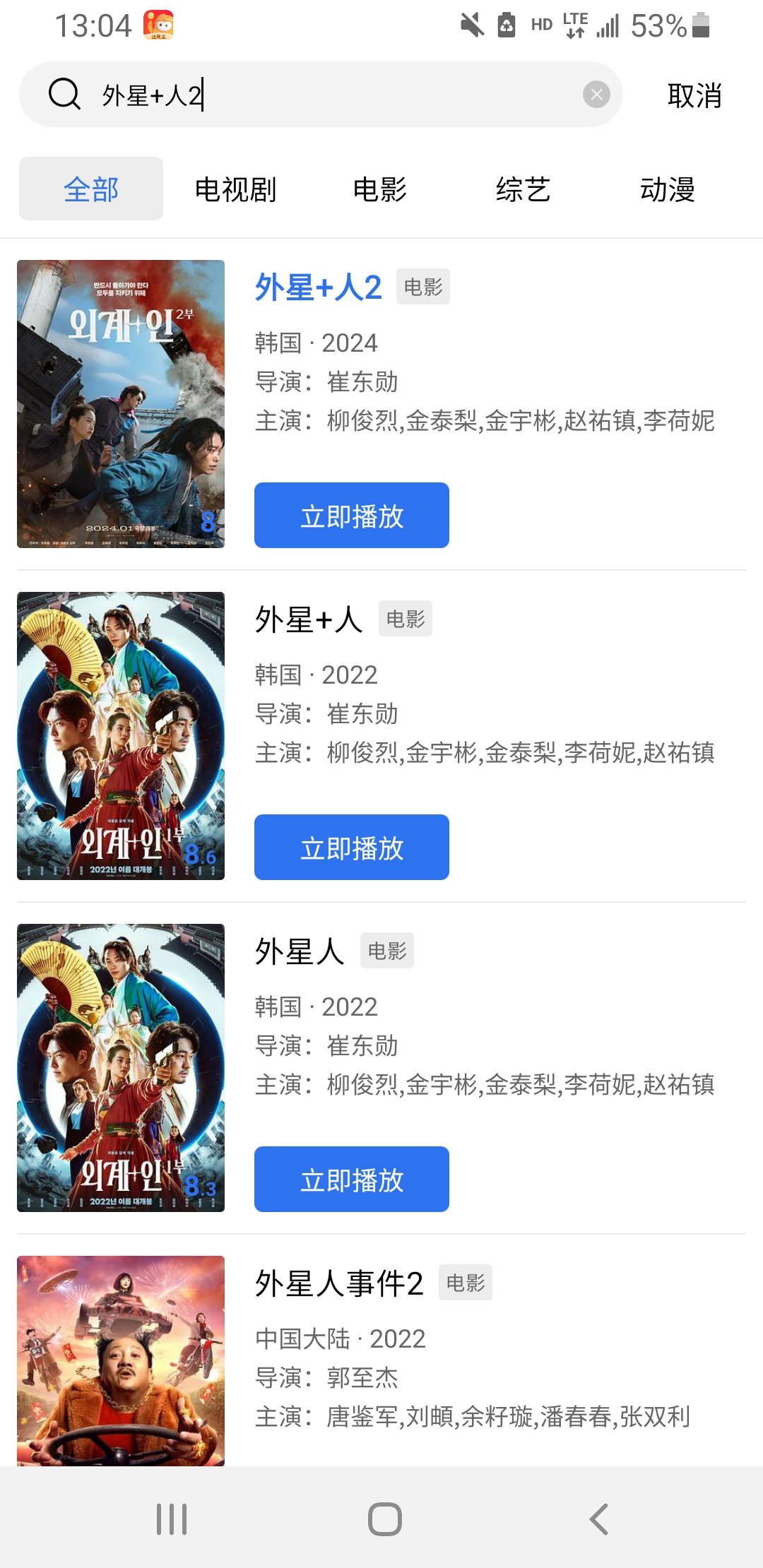Clear the search text with the X icon
763x1568 pixels.
(596, 93)
